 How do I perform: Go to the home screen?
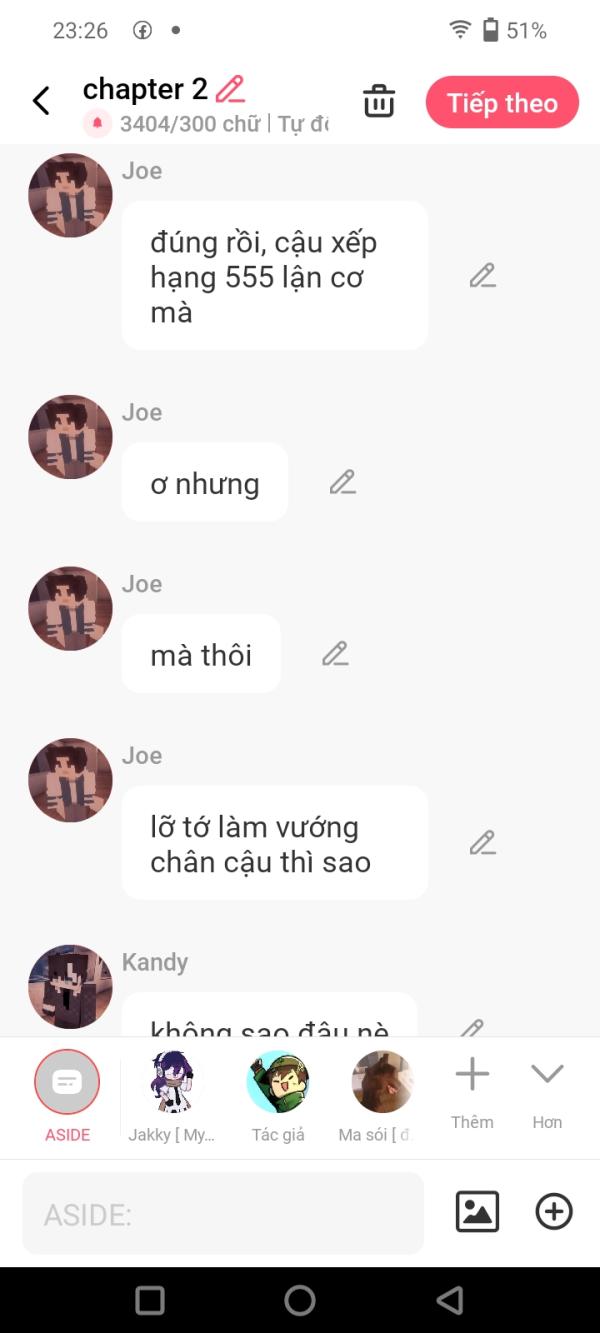[x=300, y=1300]
